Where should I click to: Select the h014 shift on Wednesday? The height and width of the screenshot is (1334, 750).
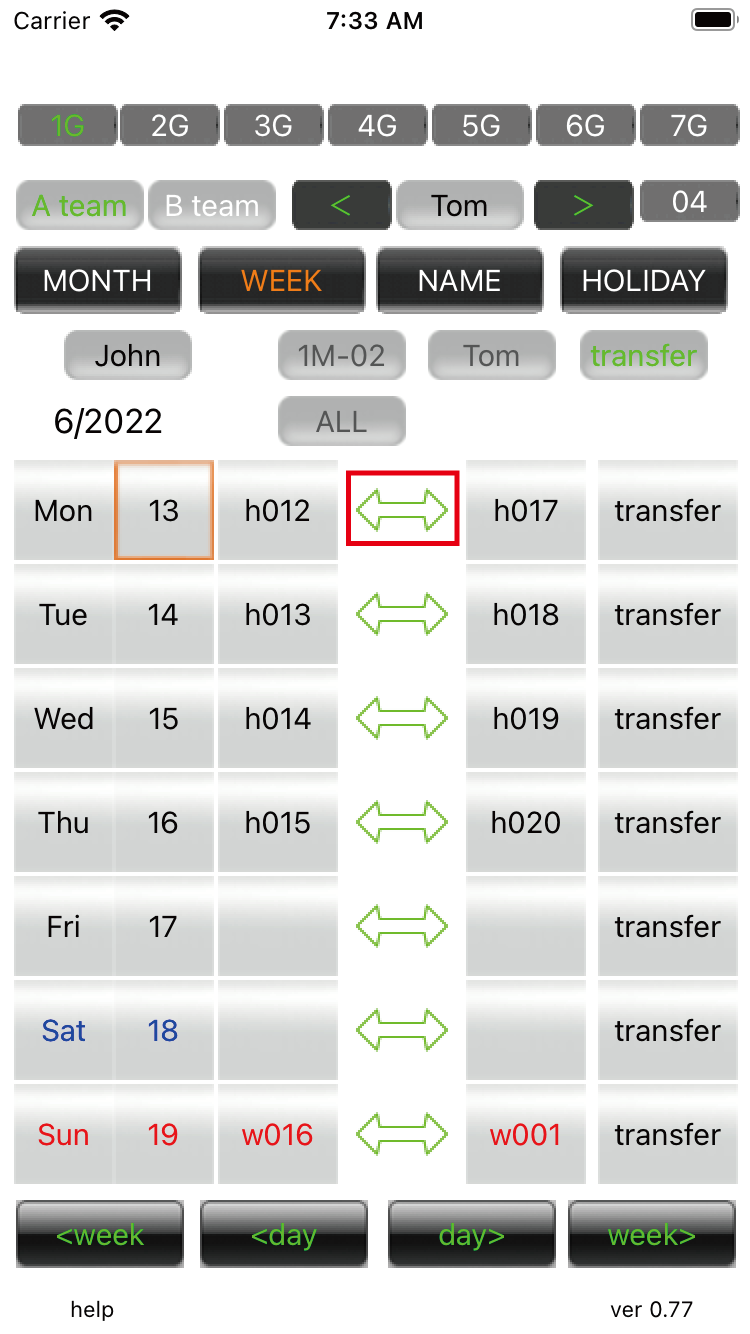278,719
